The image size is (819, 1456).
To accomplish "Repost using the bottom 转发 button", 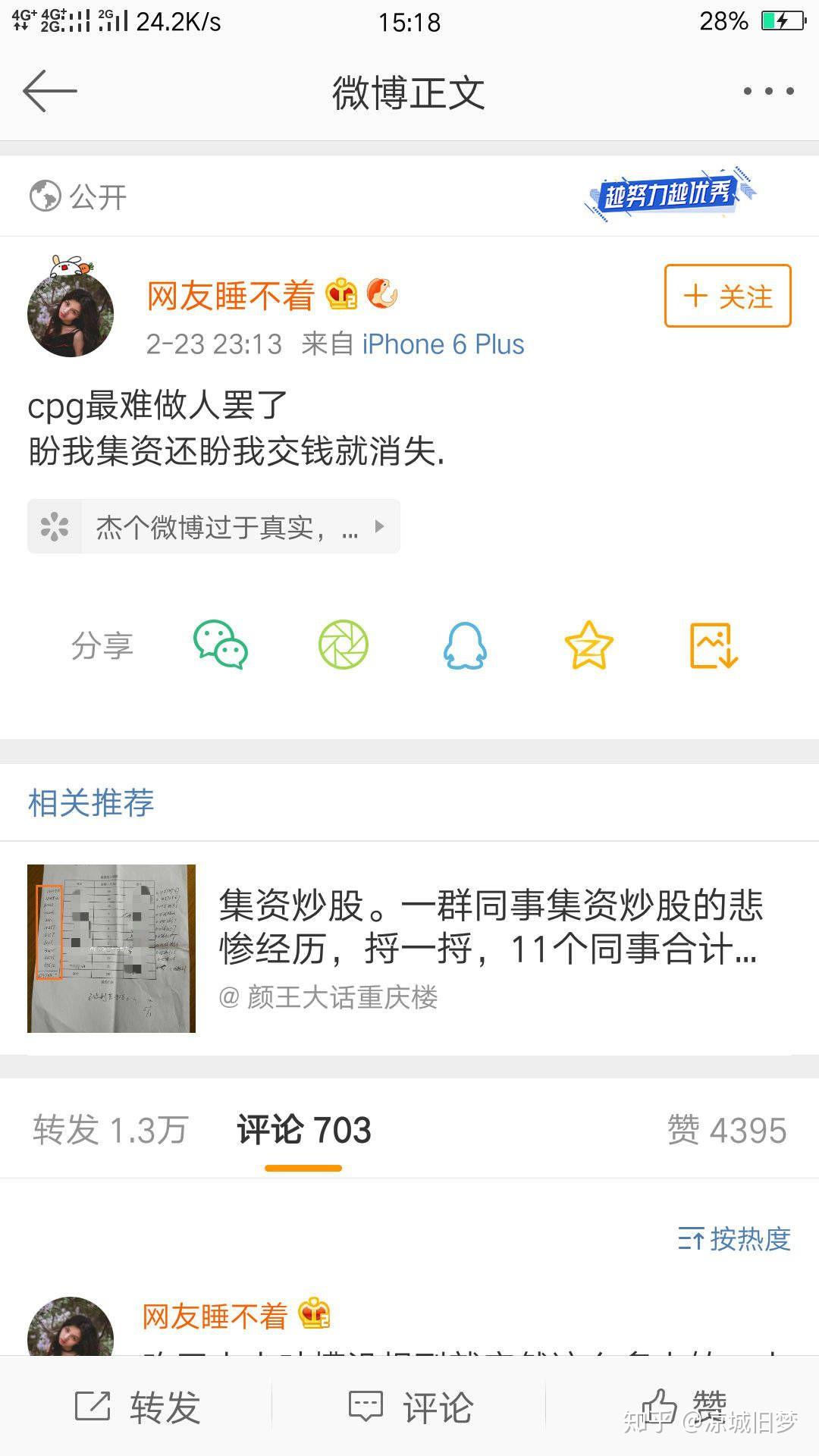I will coord(138,1407).
